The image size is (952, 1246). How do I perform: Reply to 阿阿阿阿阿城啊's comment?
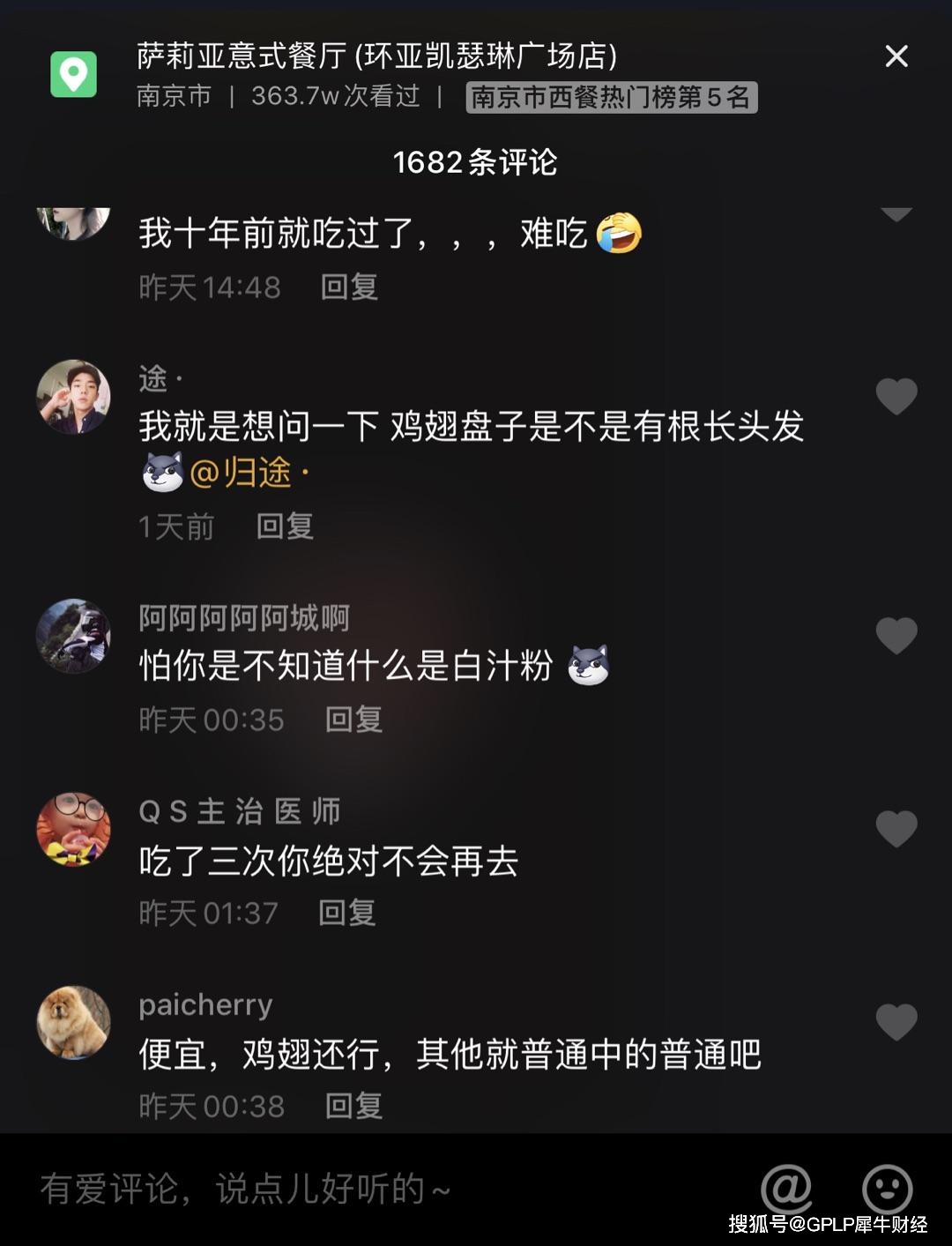tap(353, 720)
